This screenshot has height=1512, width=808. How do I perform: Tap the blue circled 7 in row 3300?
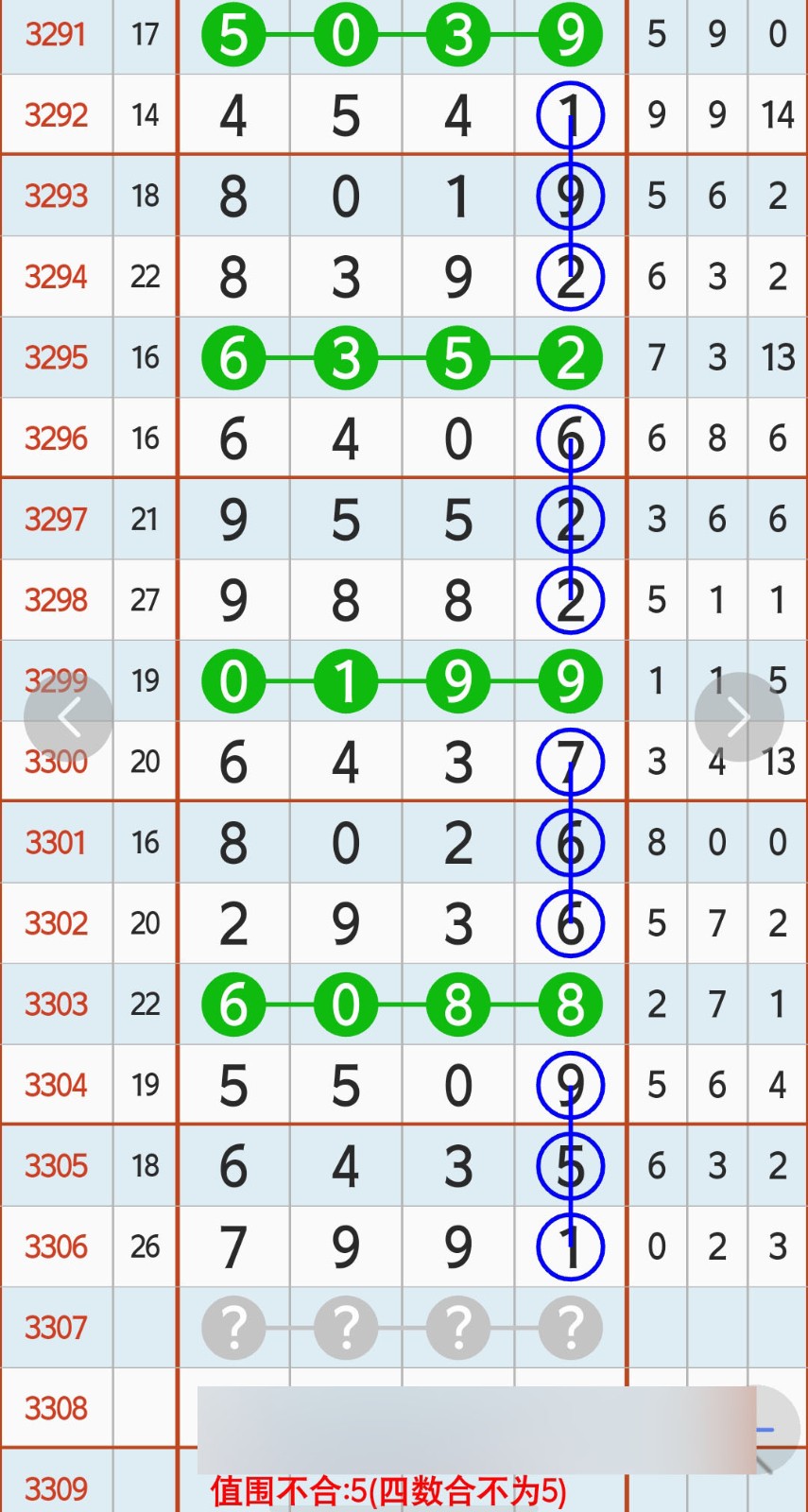pos(570,761)
